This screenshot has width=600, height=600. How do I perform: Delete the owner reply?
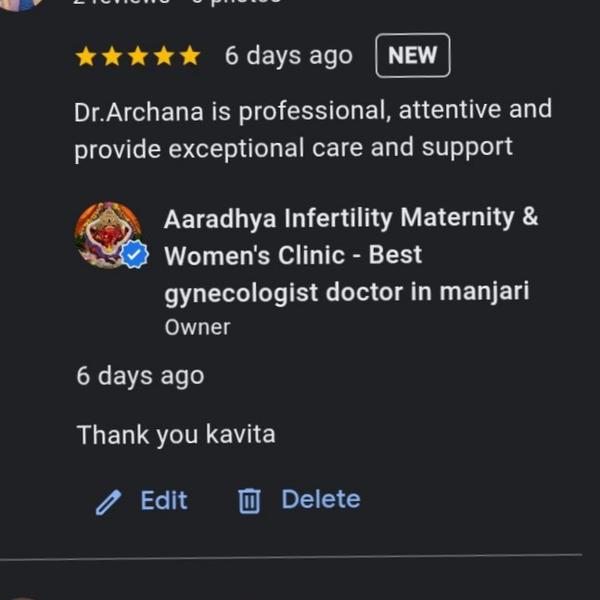[x=299, y=500]
